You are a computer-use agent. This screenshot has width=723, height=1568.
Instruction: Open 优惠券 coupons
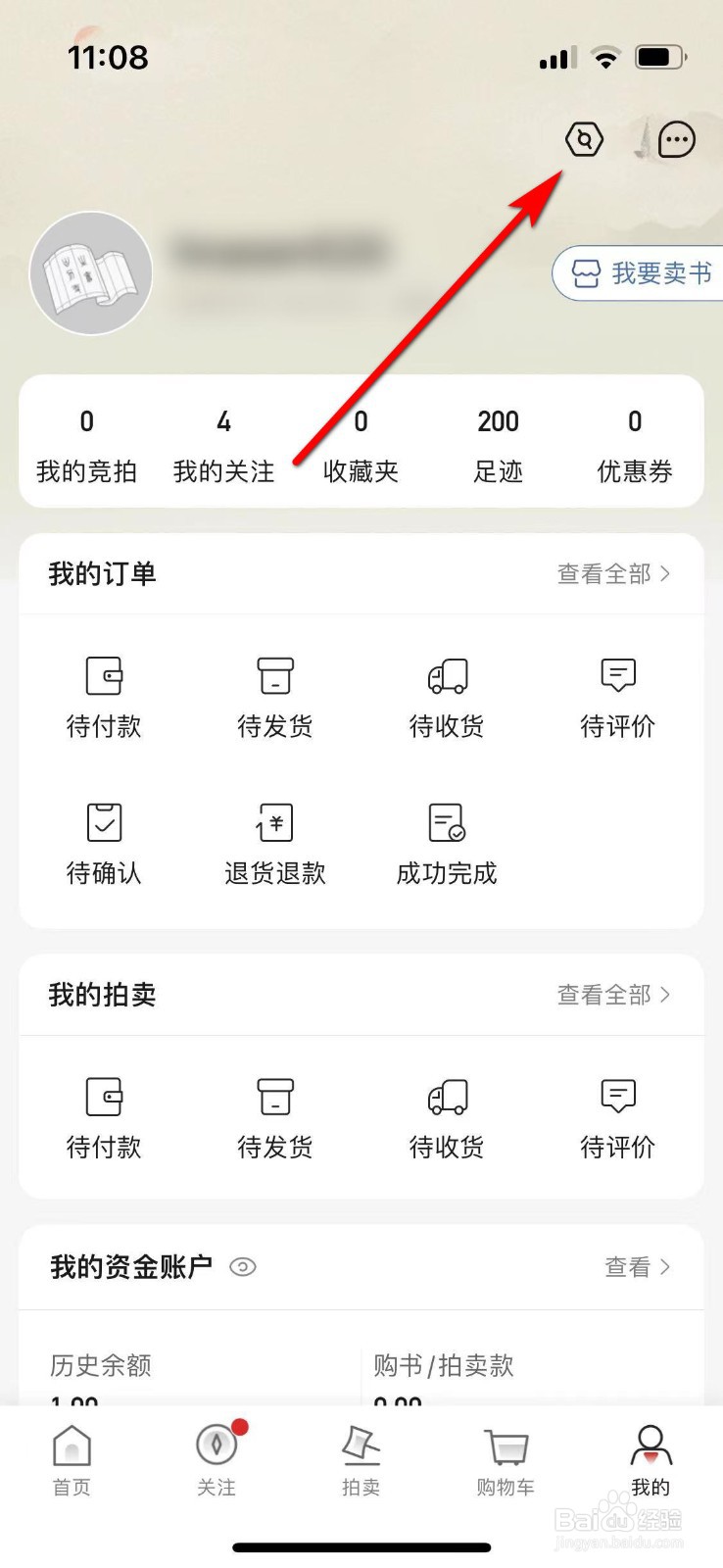pos(635,446)
